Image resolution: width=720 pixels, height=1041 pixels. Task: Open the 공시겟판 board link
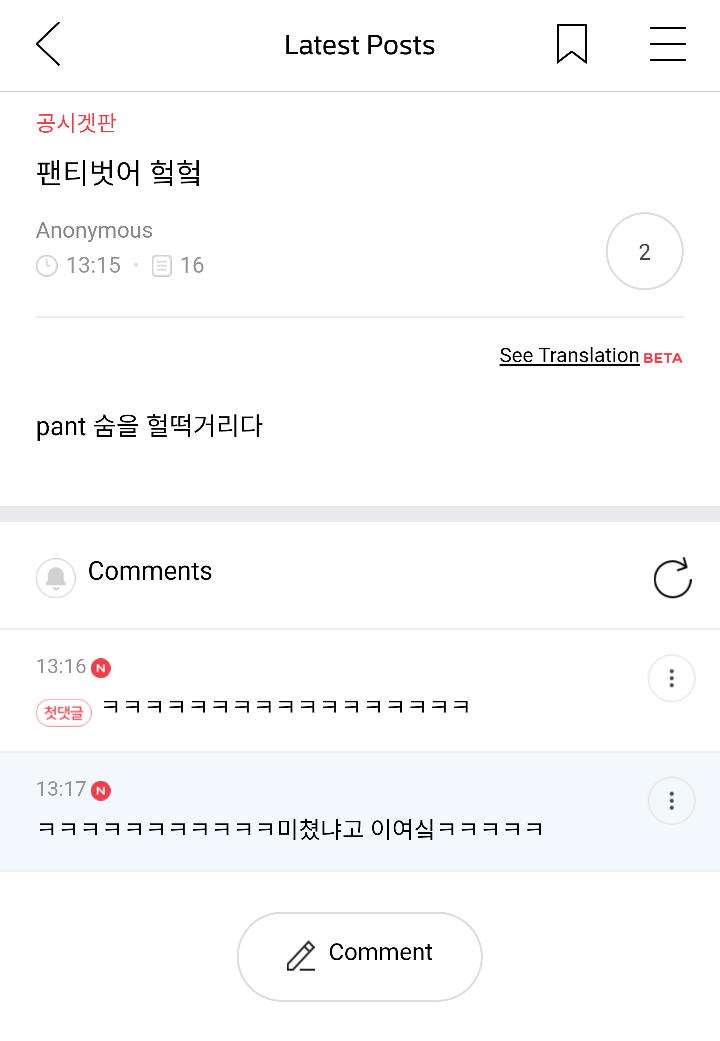[x=76, y=123]
